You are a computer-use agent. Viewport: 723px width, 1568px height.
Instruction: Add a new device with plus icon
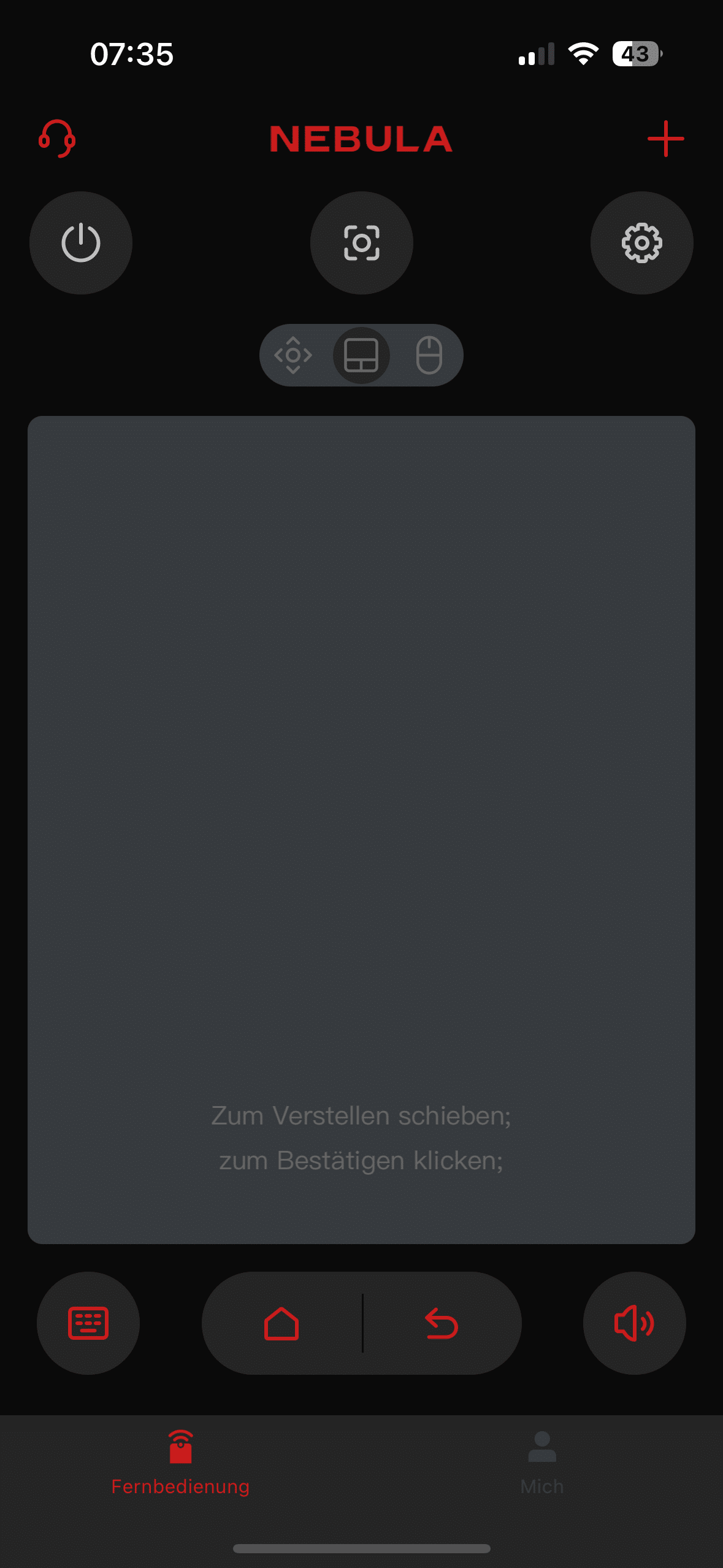665,139
